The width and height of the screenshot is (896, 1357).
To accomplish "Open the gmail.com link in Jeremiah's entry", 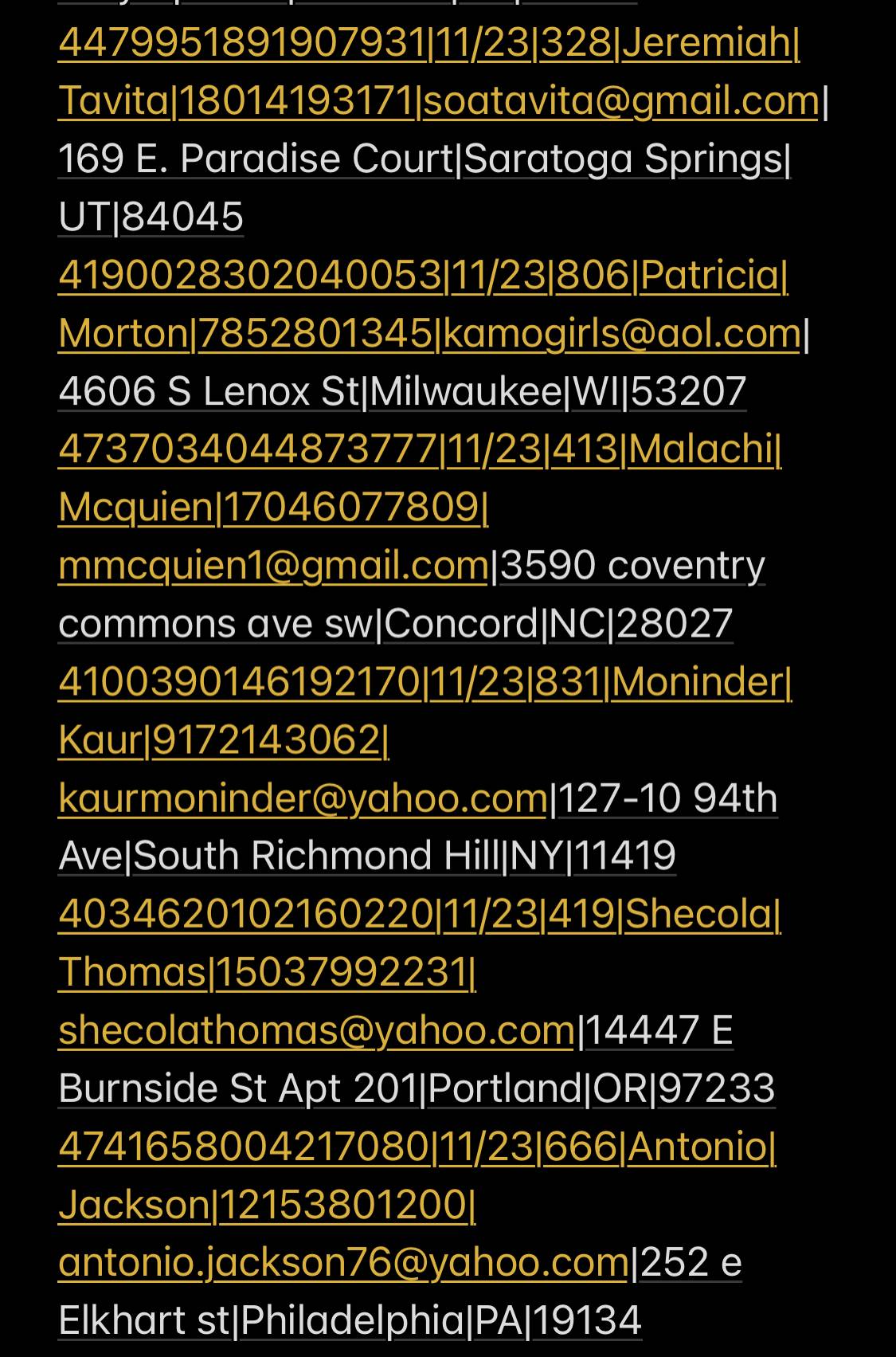I will 621,101.
